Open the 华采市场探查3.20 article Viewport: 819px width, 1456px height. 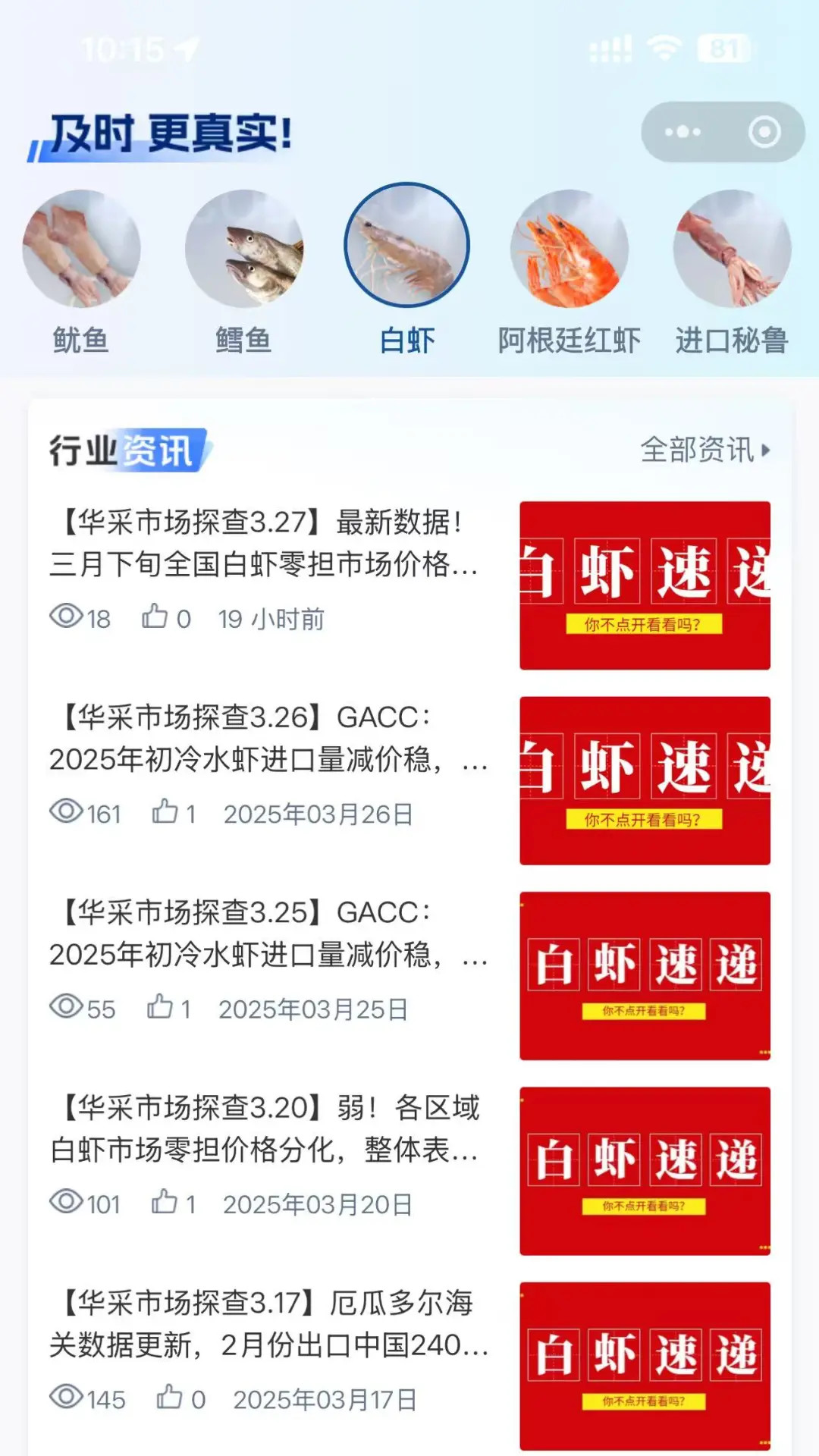click(264, 1128)
